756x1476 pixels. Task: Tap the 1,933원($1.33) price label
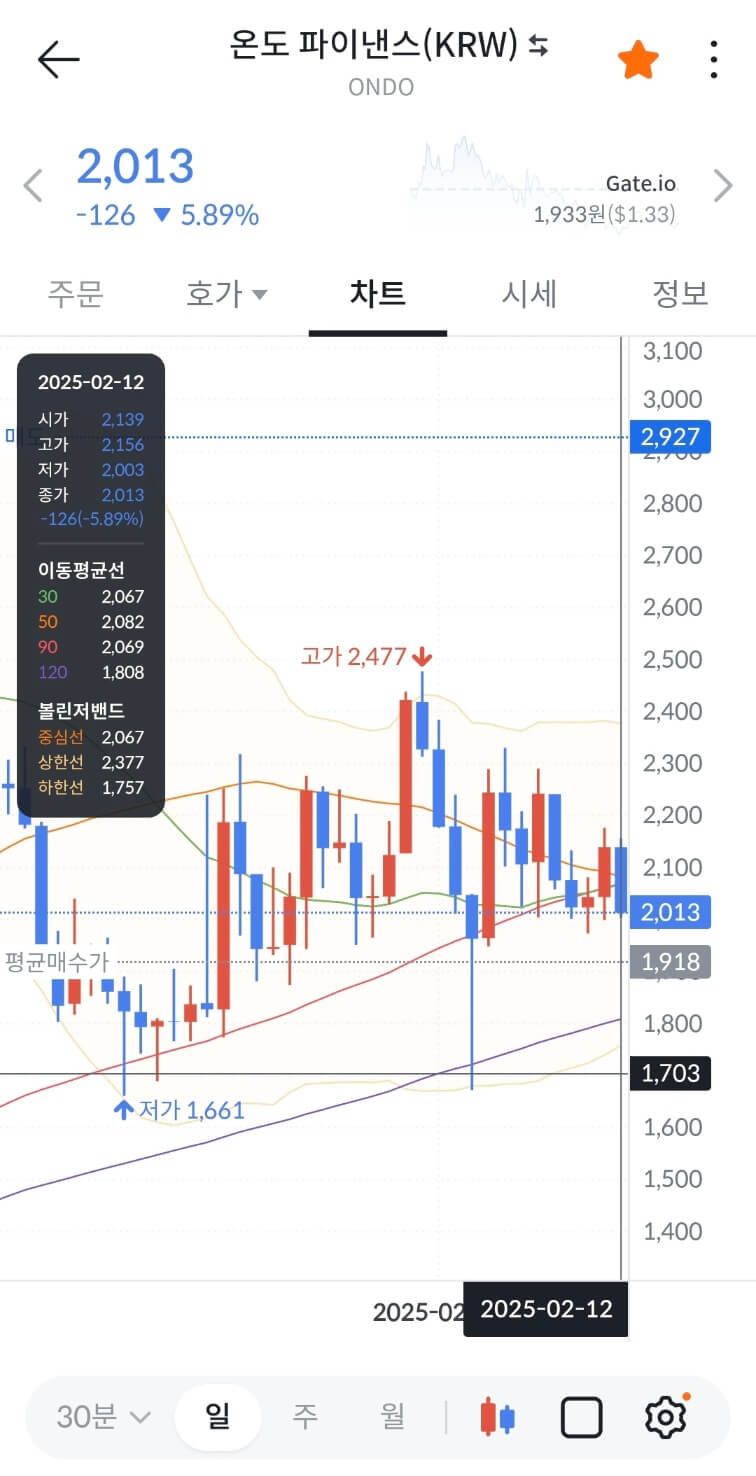point(607,214)
